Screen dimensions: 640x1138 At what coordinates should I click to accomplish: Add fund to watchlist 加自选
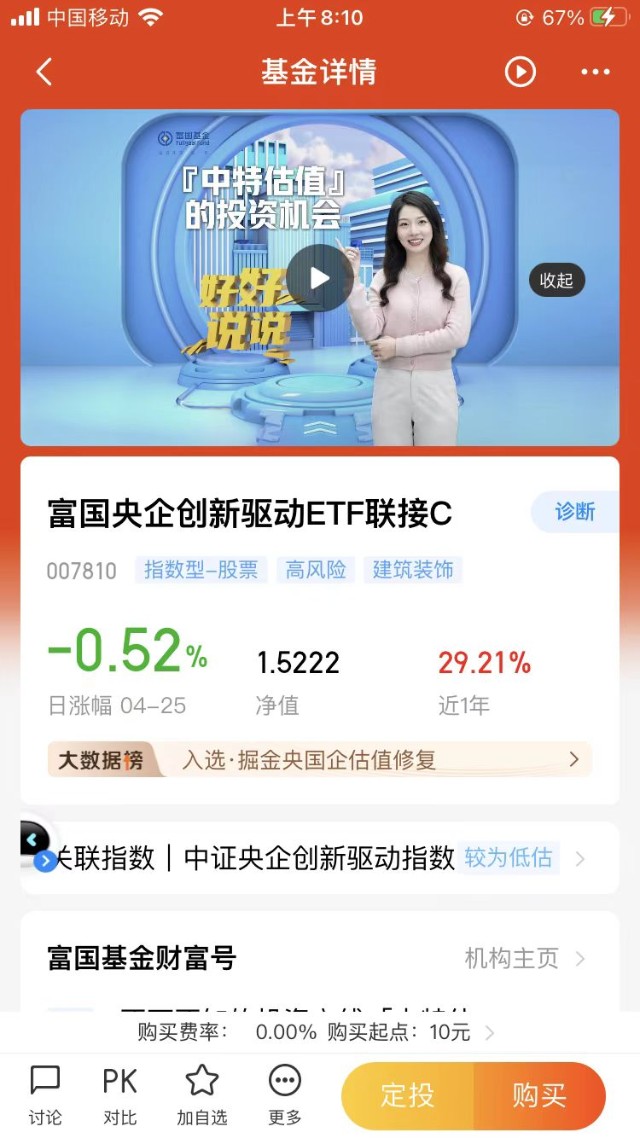click(x=202, y=1095)
